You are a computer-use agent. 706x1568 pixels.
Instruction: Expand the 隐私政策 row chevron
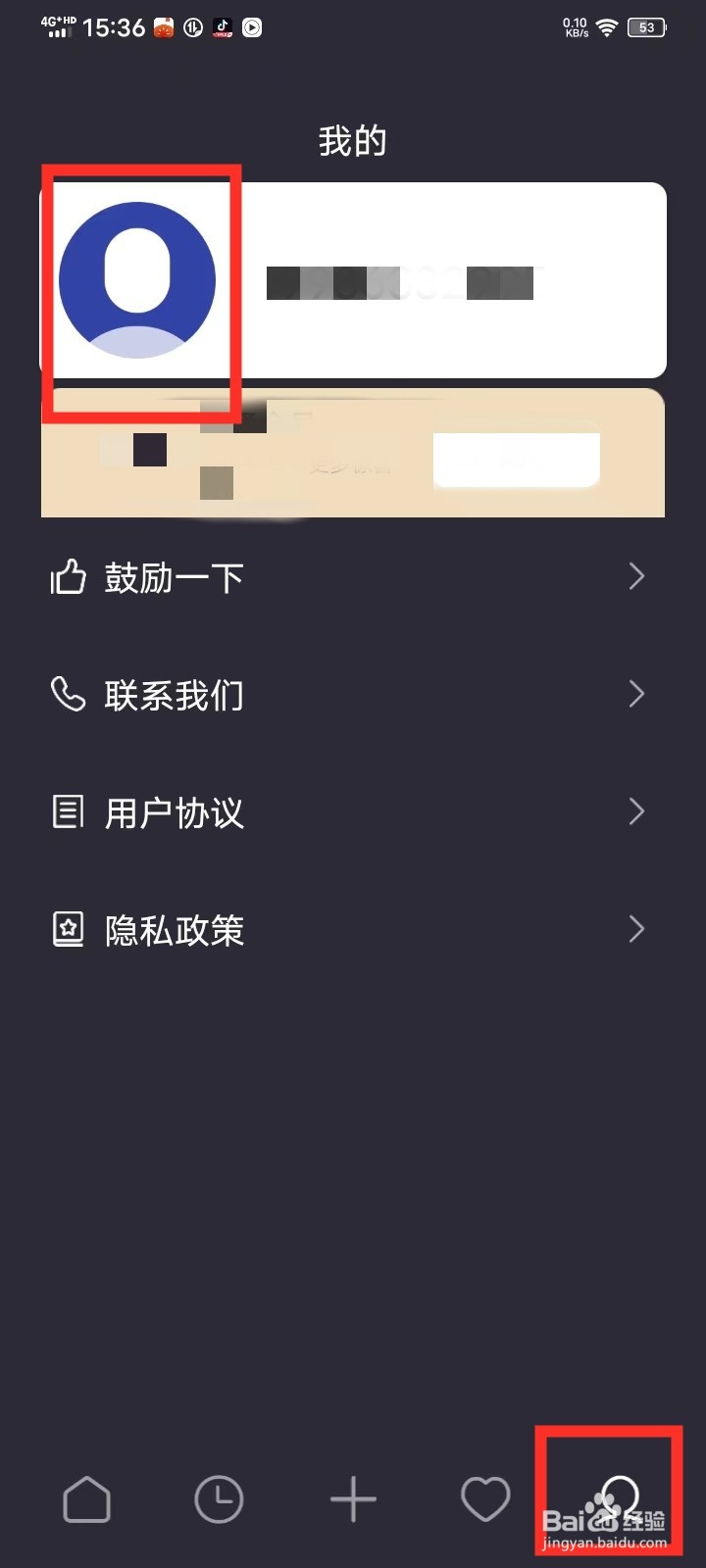coord(636,929)
